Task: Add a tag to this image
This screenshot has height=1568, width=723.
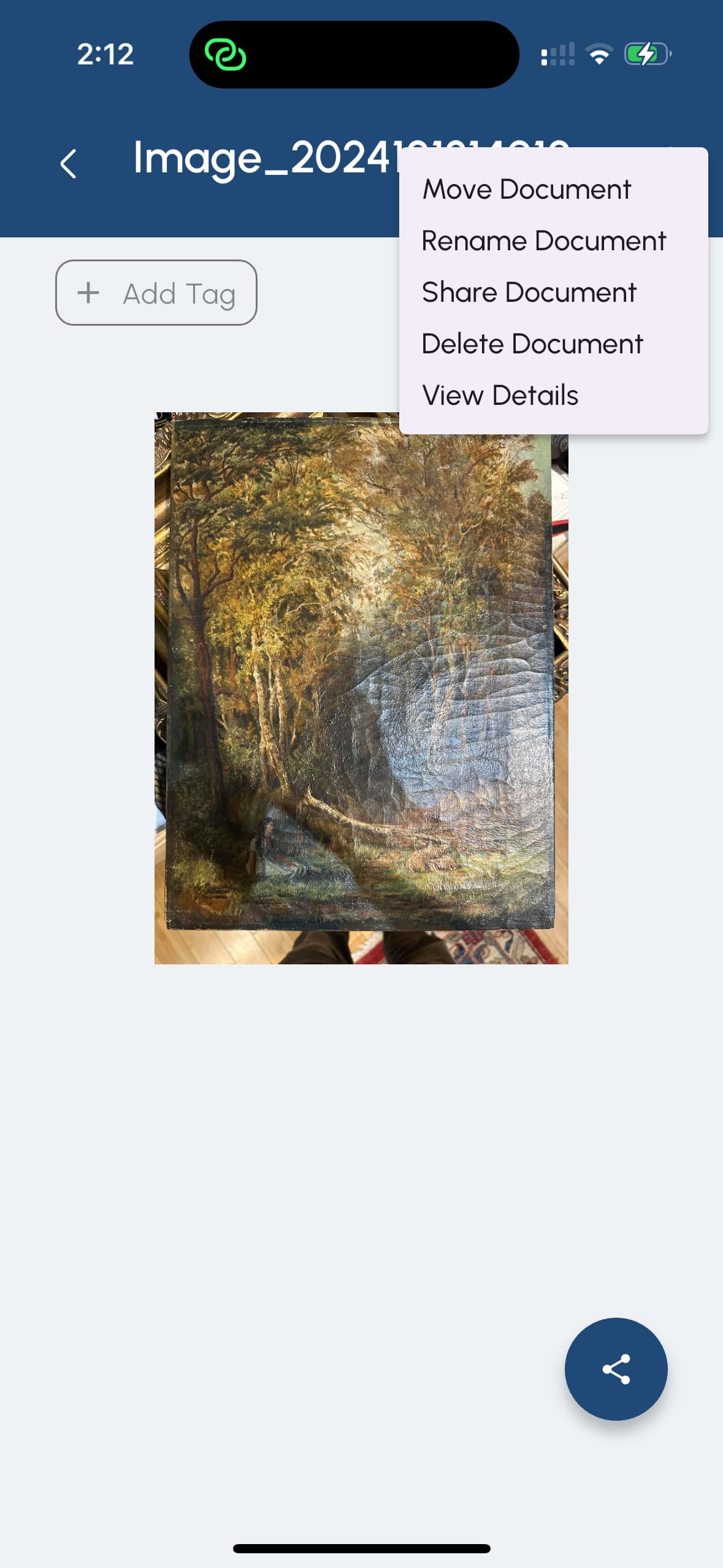Action: (x=156, y=293)
